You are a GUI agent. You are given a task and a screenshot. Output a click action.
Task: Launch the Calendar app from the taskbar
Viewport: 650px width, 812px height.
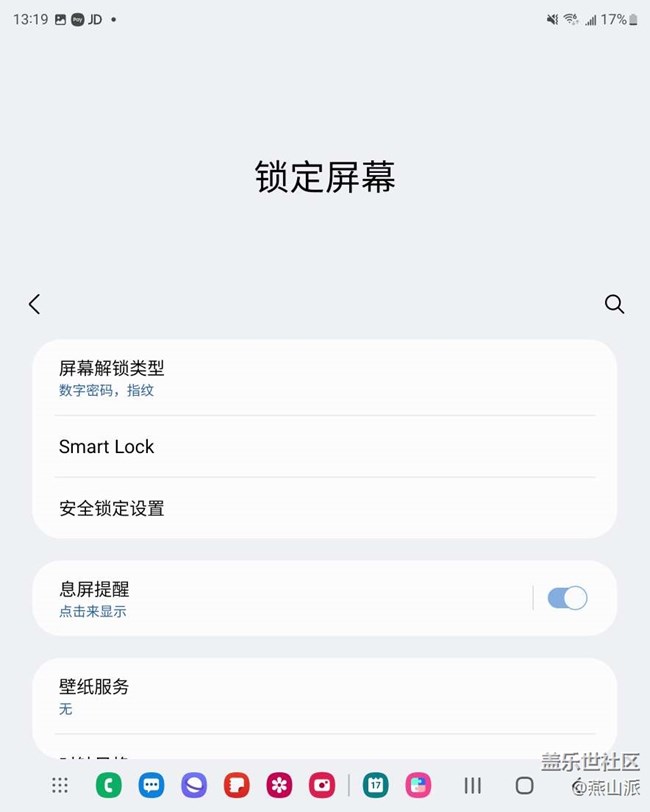375,786
